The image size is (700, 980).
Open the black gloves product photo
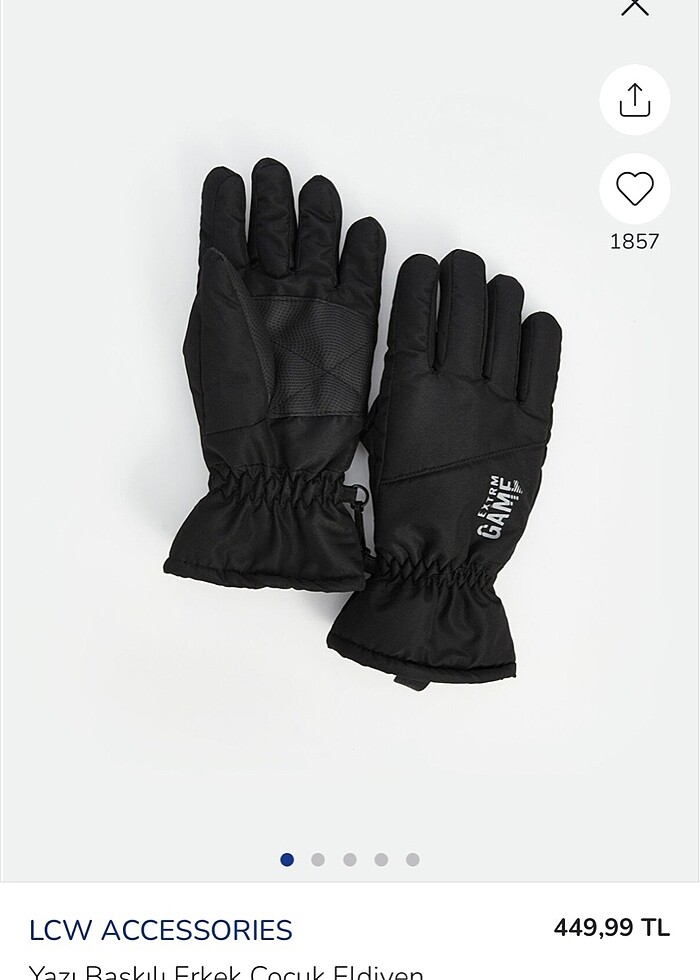click(360, 420)
